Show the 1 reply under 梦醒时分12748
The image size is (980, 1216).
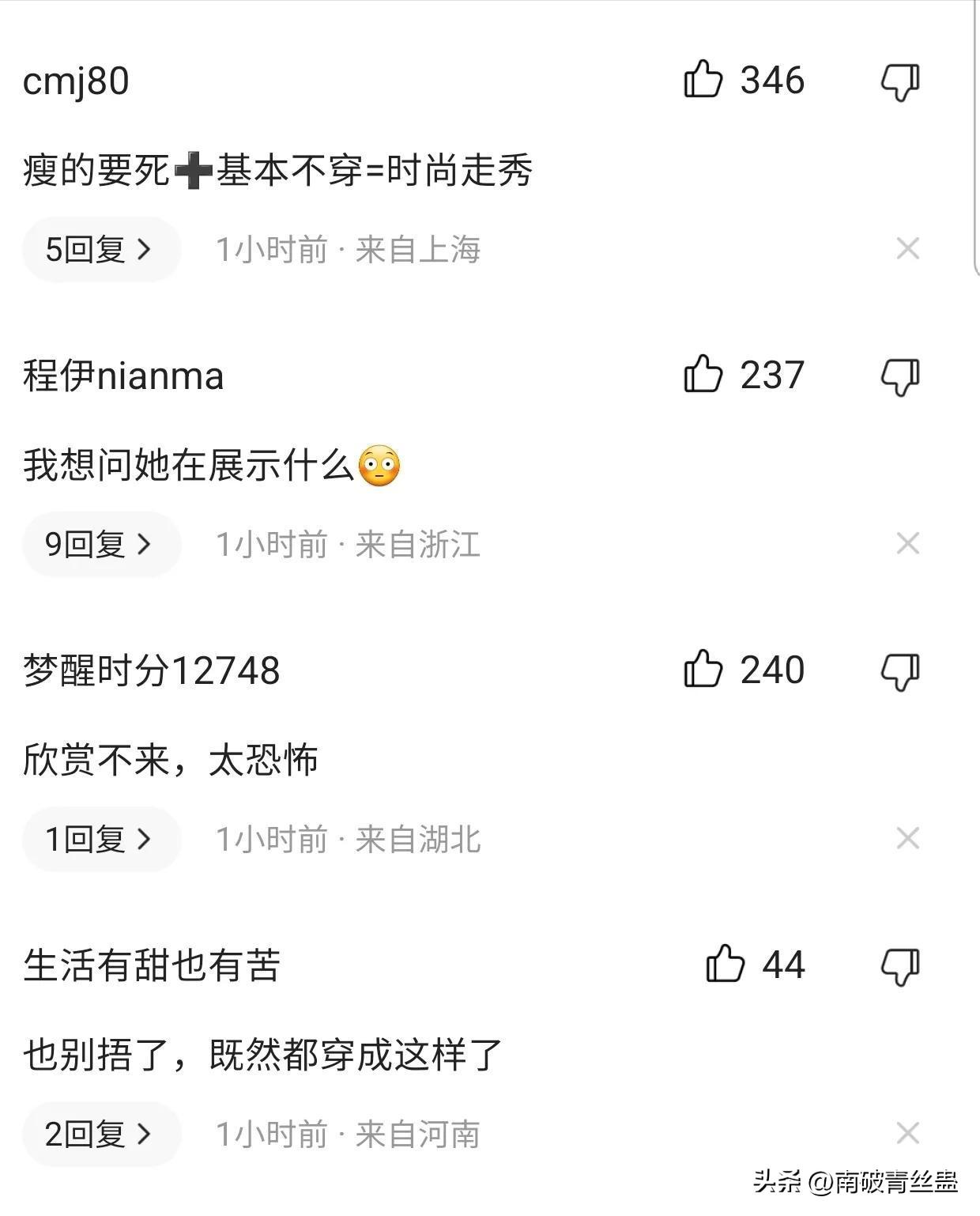point(100,839)
